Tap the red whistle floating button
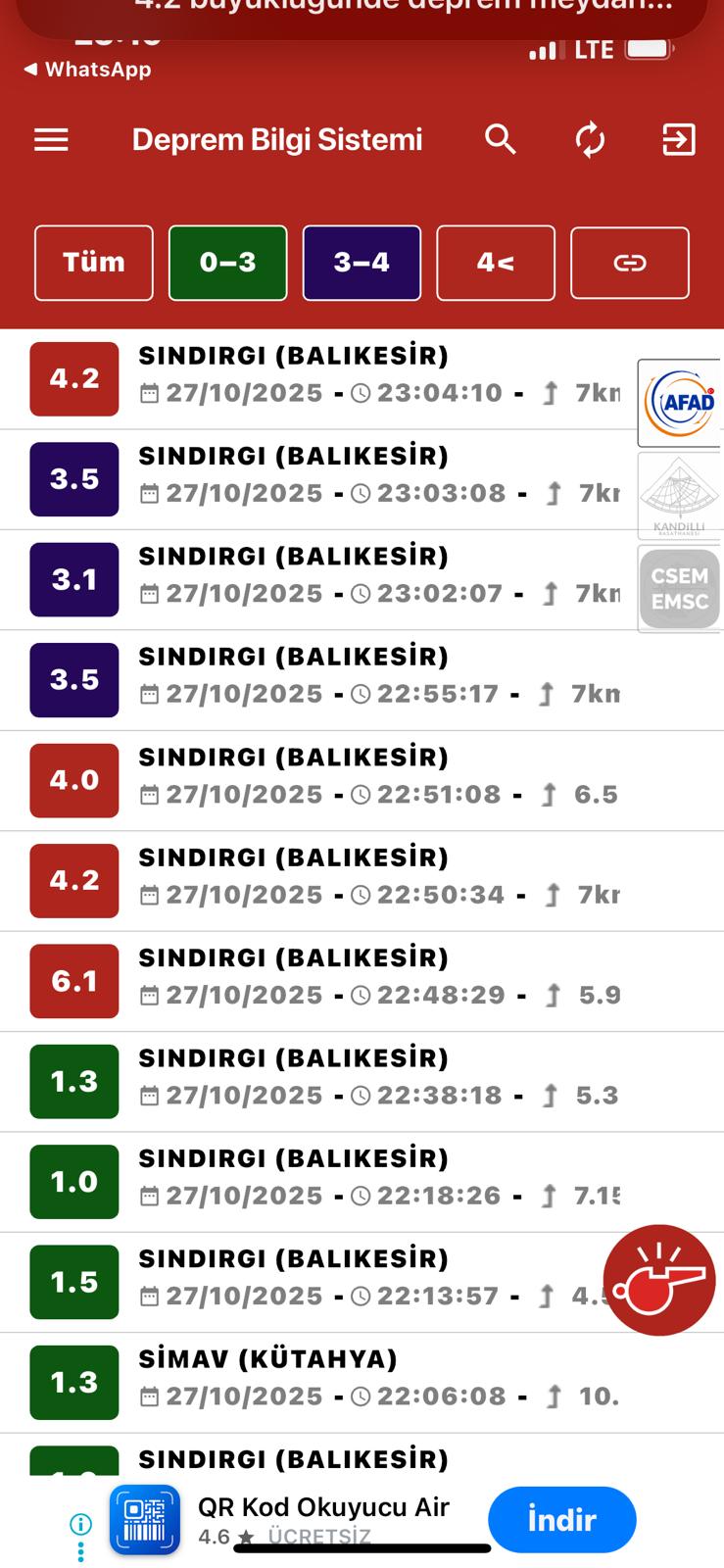724x1568 pixels. point(658,1280)
